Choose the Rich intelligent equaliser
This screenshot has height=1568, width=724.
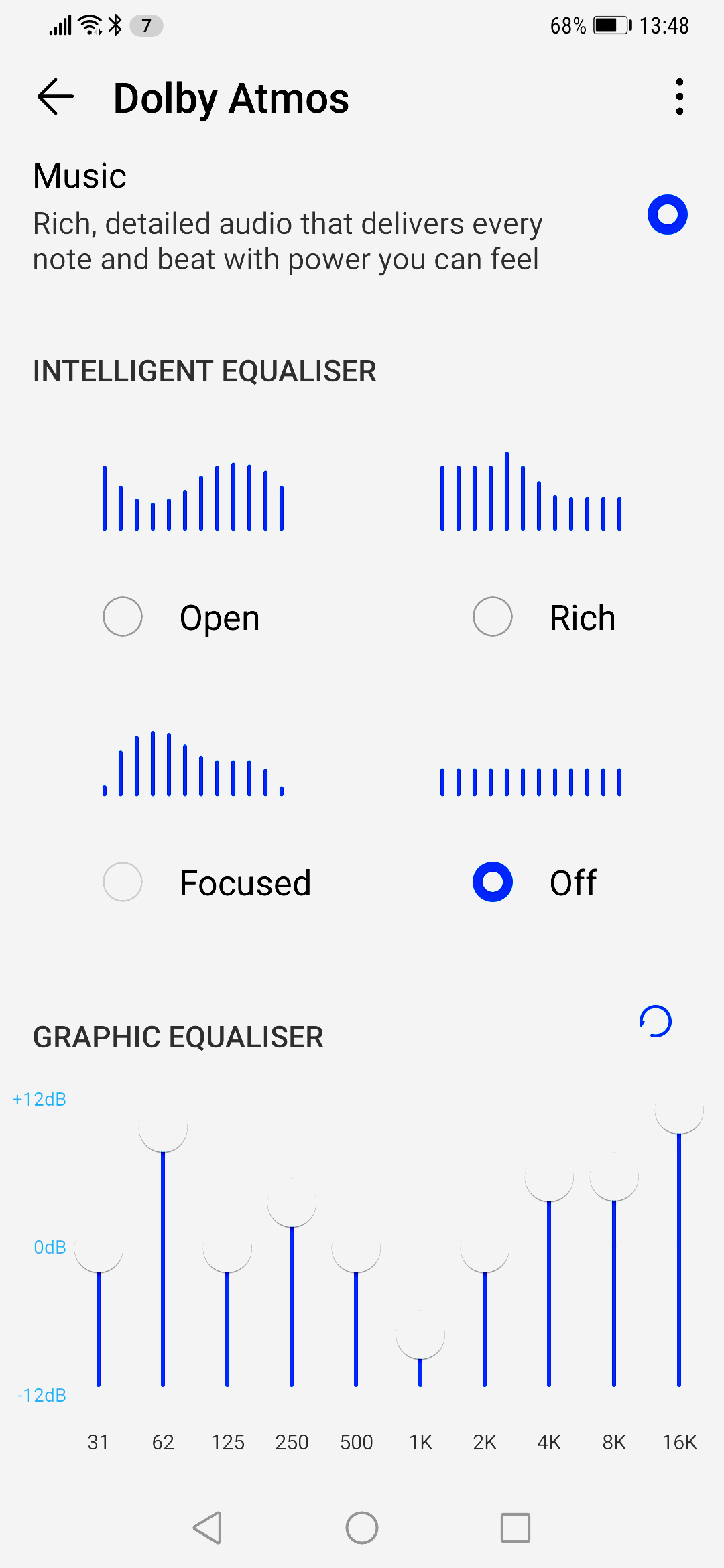click(x=493, y=616)
